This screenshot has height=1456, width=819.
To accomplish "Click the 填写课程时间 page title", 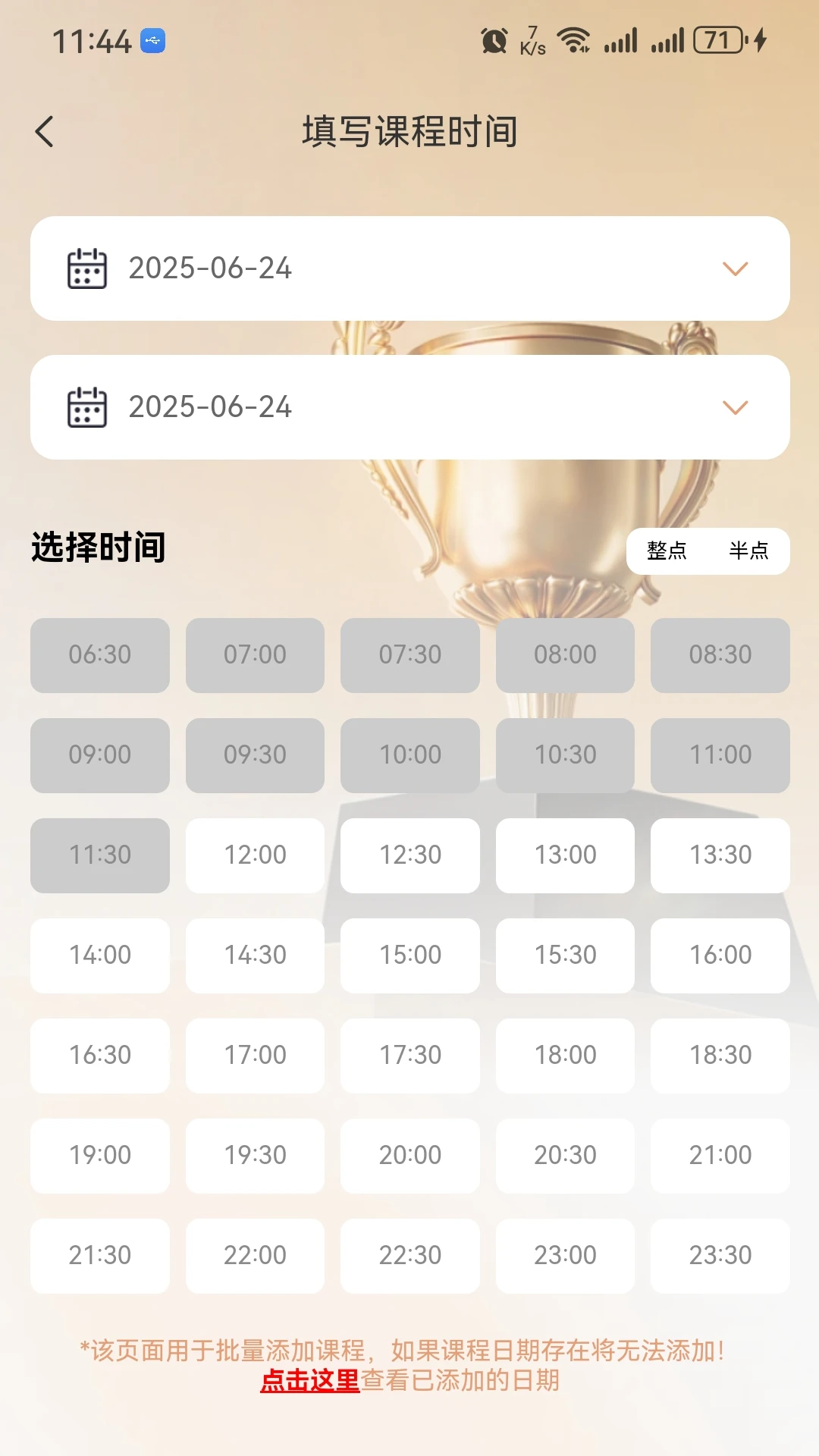I will (409, 130).
